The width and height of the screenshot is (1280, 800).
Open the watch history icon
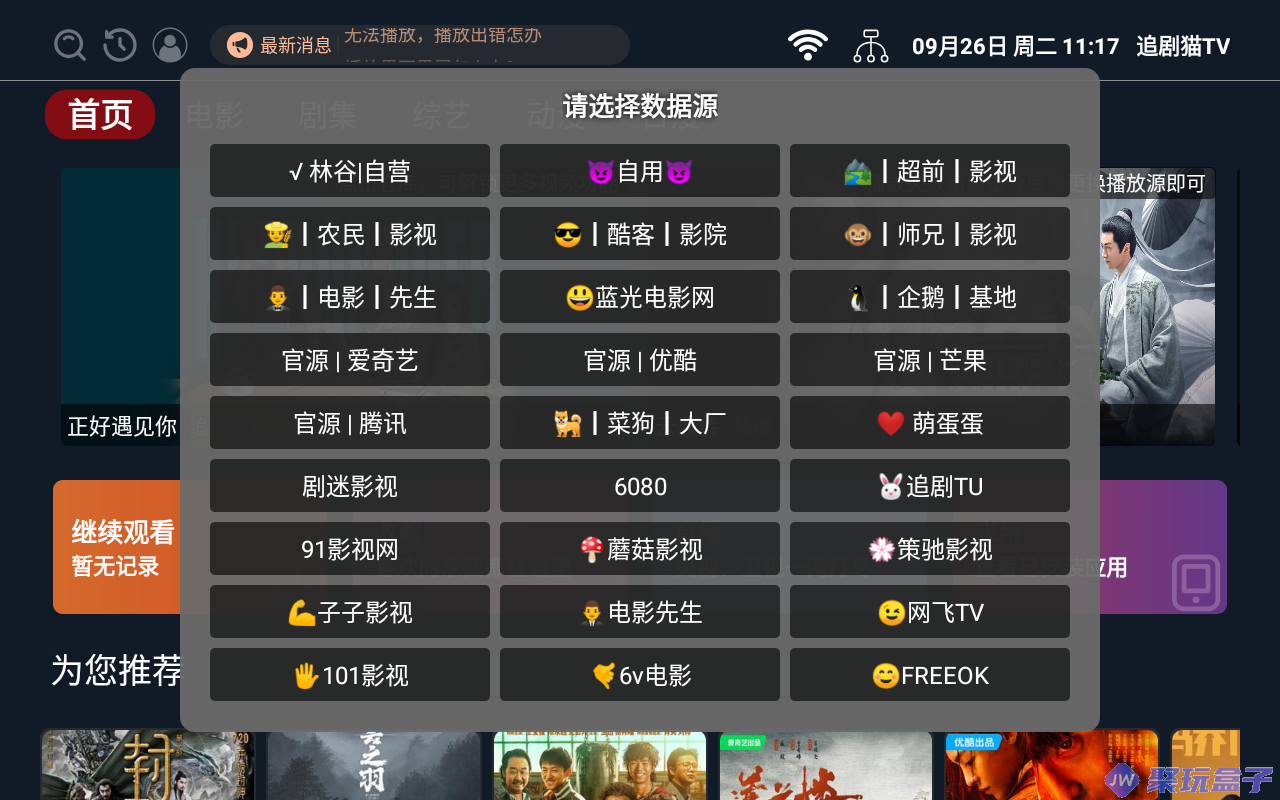point(120,45)
